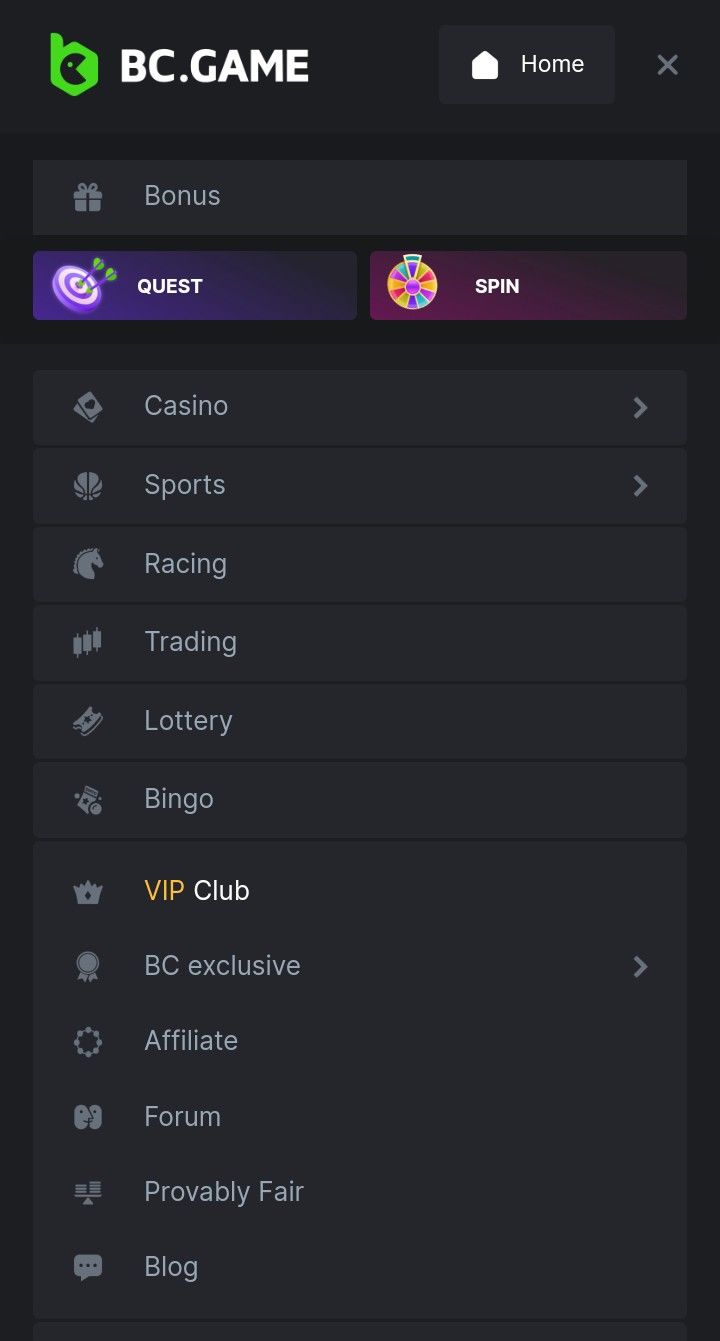This screenshot has width=720, height=1341.
Task: Open the Quest banner
Action: pos(195,286)
